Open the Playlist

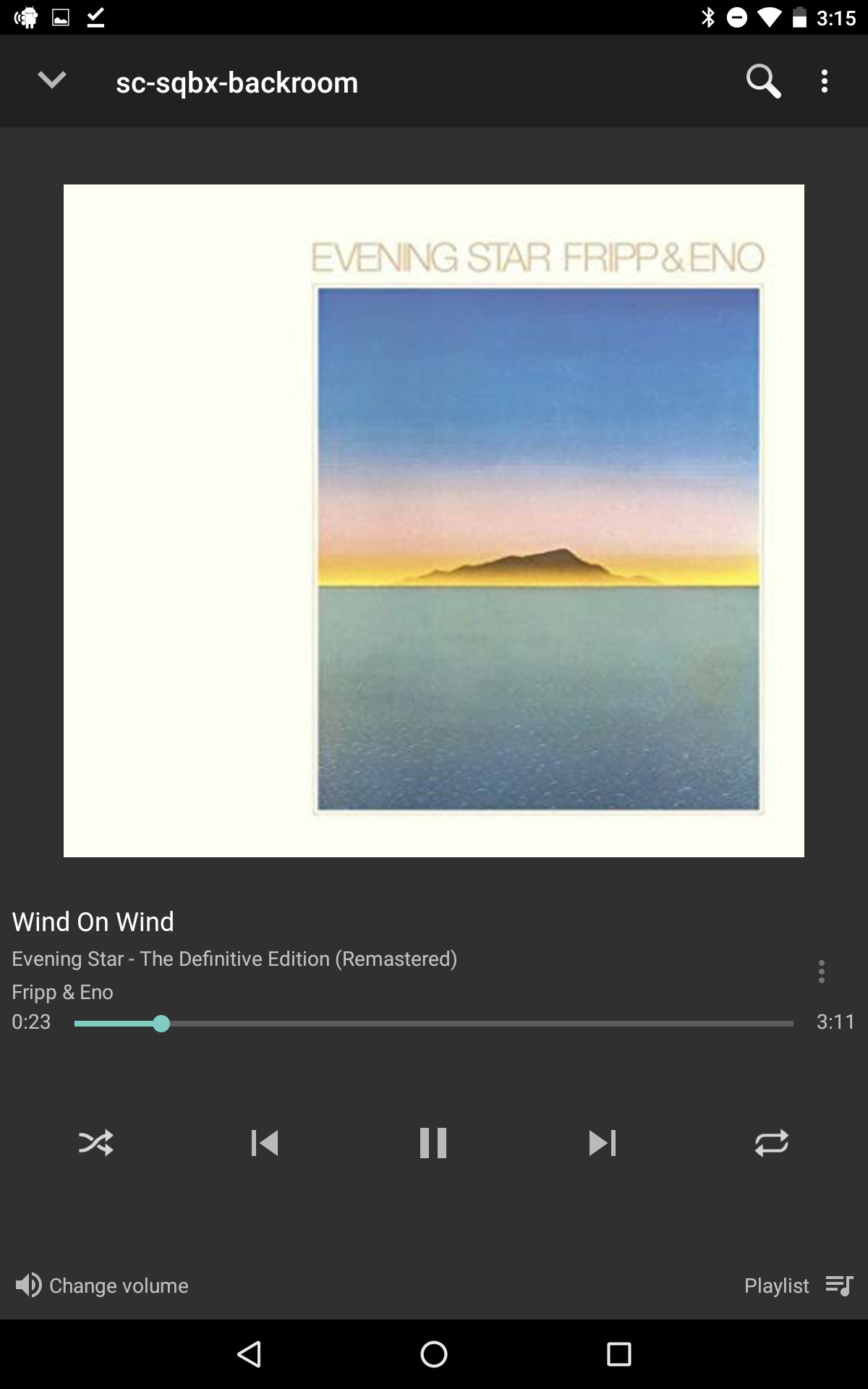tap(799, 1286)
